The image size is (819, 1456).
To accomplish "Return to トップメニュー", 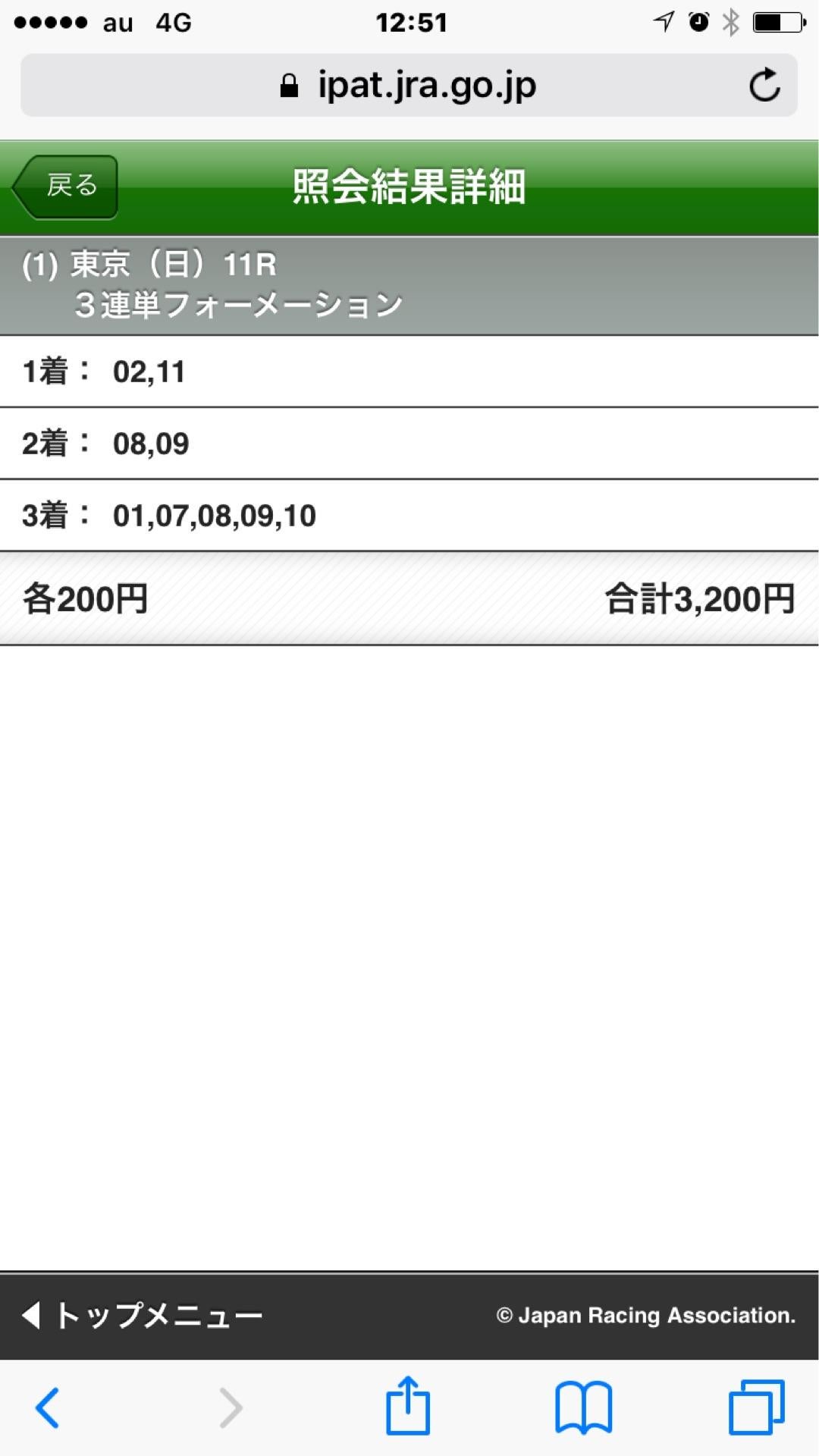I will (143, 1316).
